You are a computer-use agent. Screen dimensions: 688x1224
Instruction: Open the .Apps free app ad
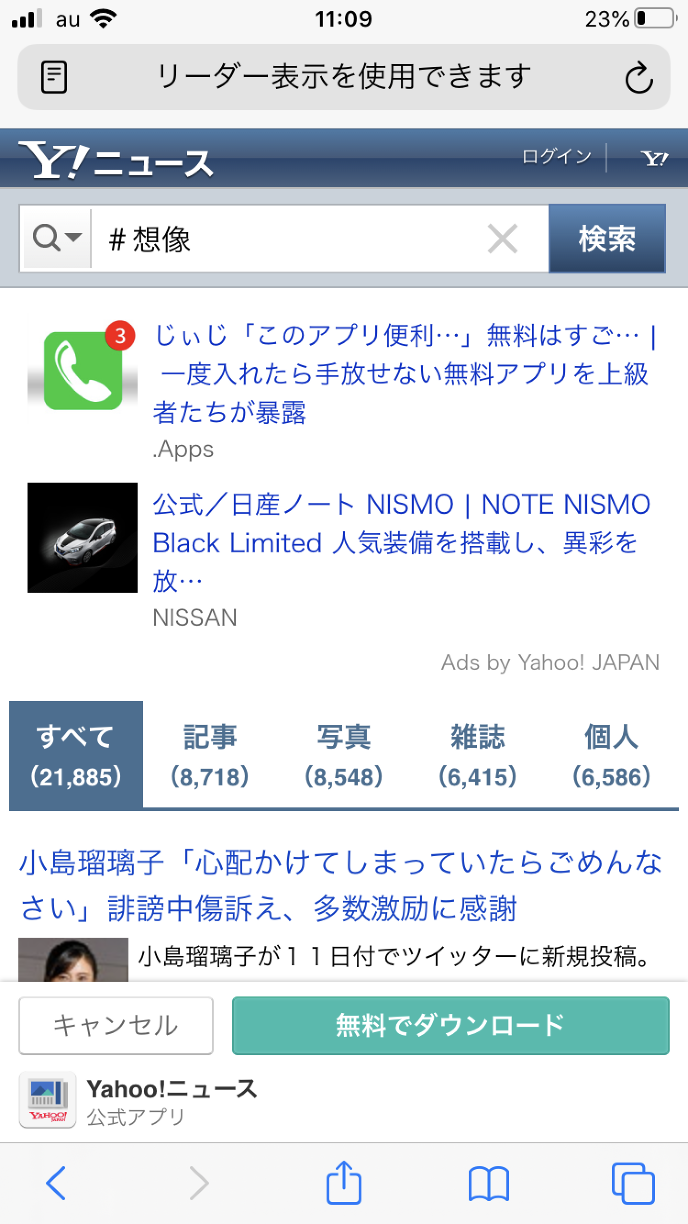[x=400, y=373]
